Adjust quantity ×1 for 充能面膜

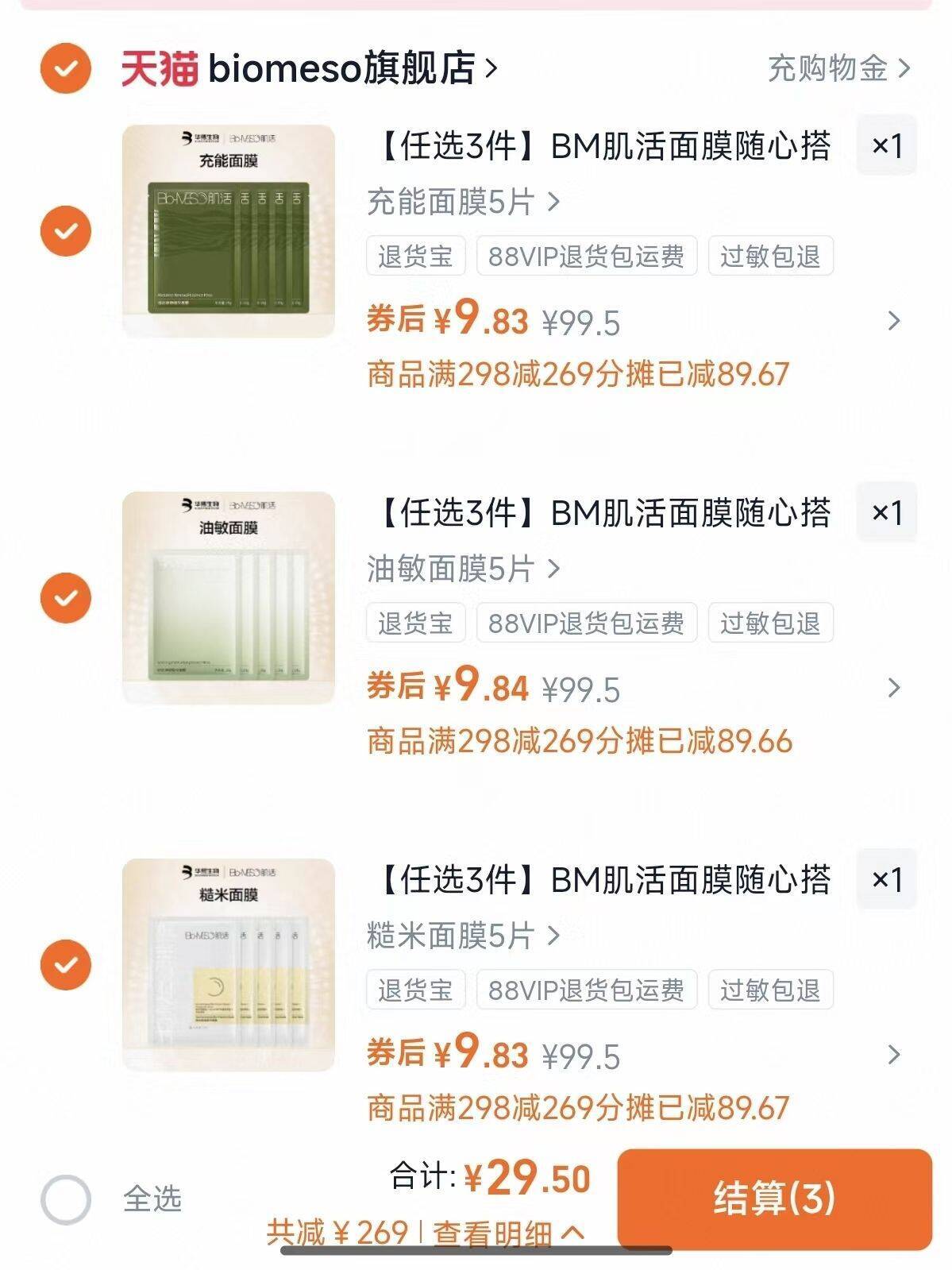(886, 145)
